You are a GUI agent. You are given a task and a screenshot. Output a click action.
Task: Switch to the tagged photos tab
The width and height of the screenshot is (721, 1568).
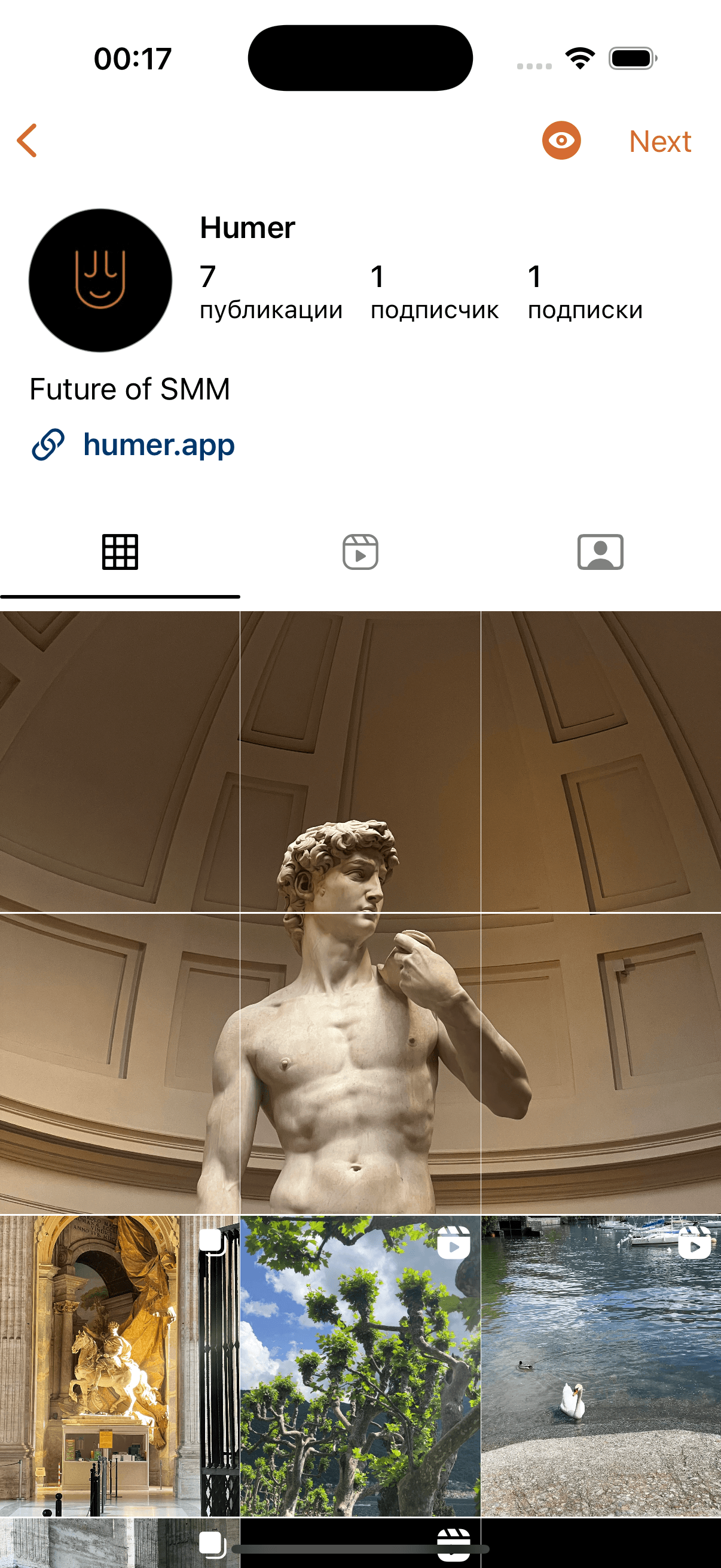tap(600, 552)
